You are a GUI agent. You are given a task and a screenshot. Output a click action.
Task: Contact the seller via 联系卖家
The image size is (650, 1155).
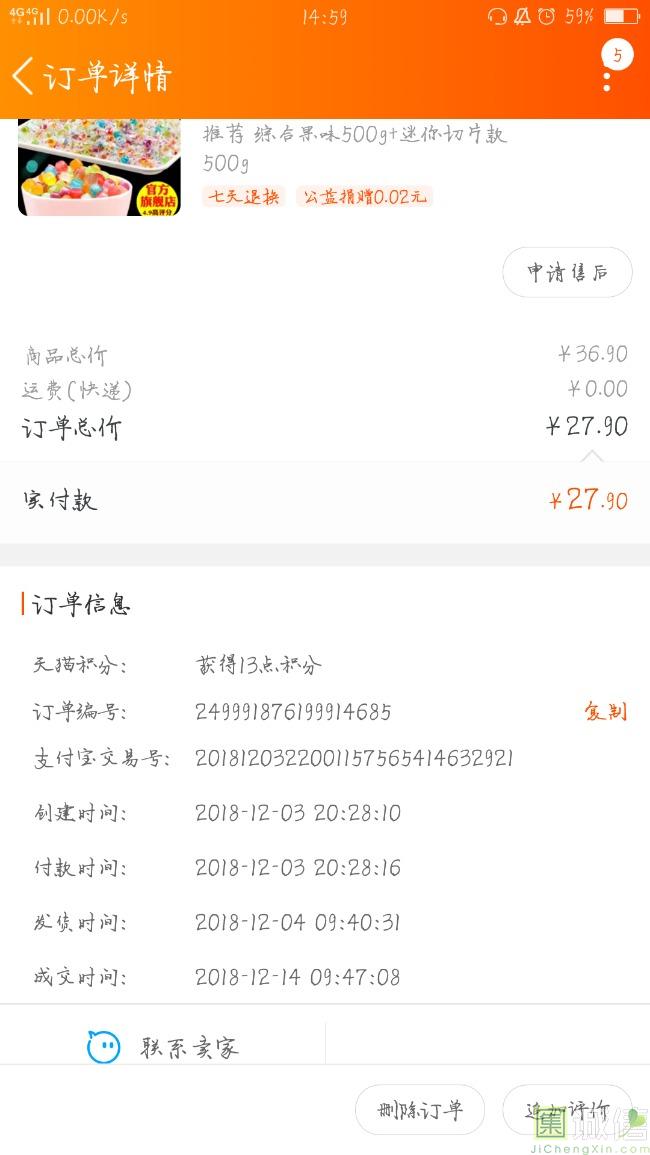pyautogui.click(x=163, y=1047)
